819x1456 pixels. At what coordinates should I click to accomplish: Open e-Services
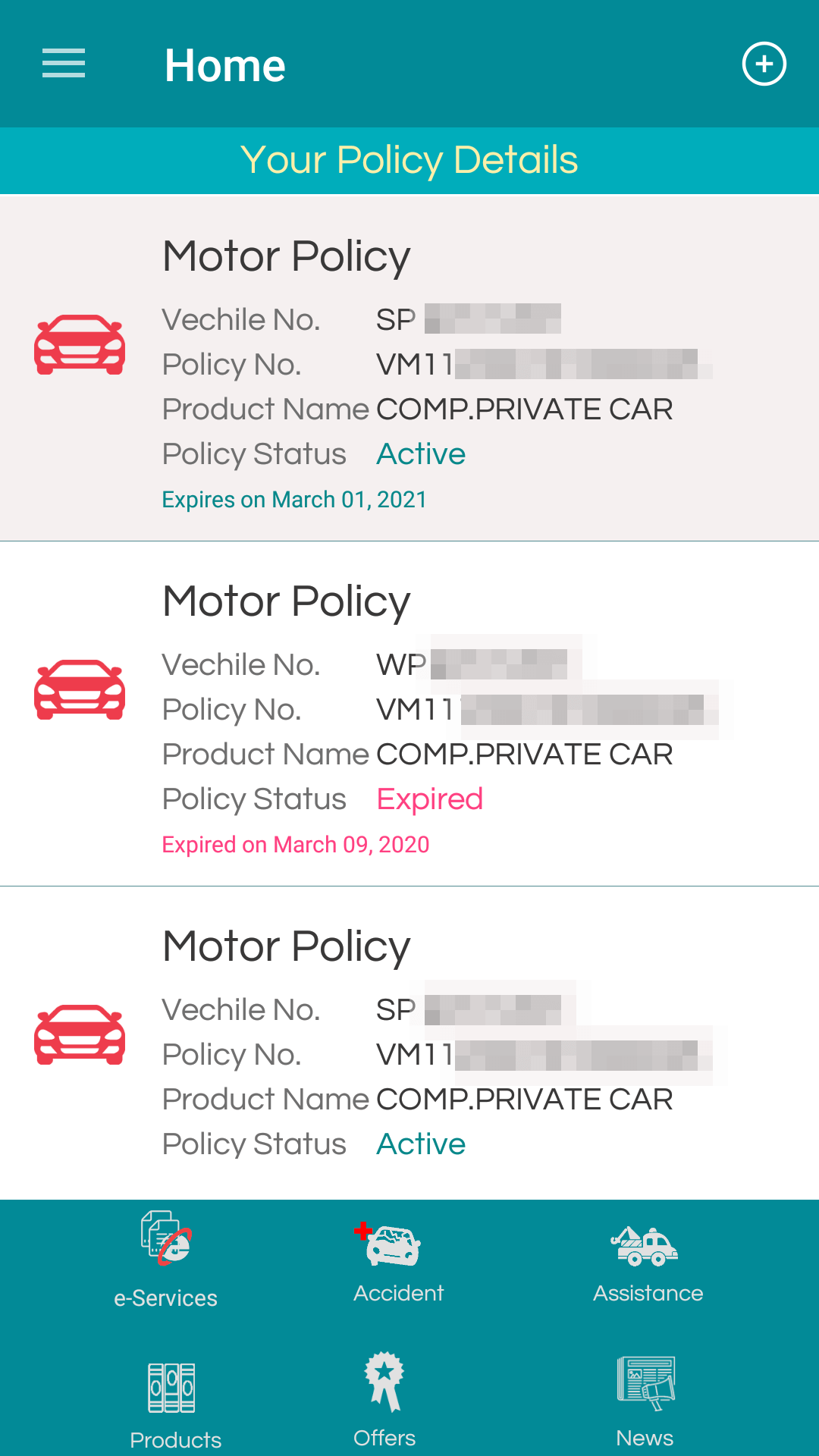(x=166, y=1260)
